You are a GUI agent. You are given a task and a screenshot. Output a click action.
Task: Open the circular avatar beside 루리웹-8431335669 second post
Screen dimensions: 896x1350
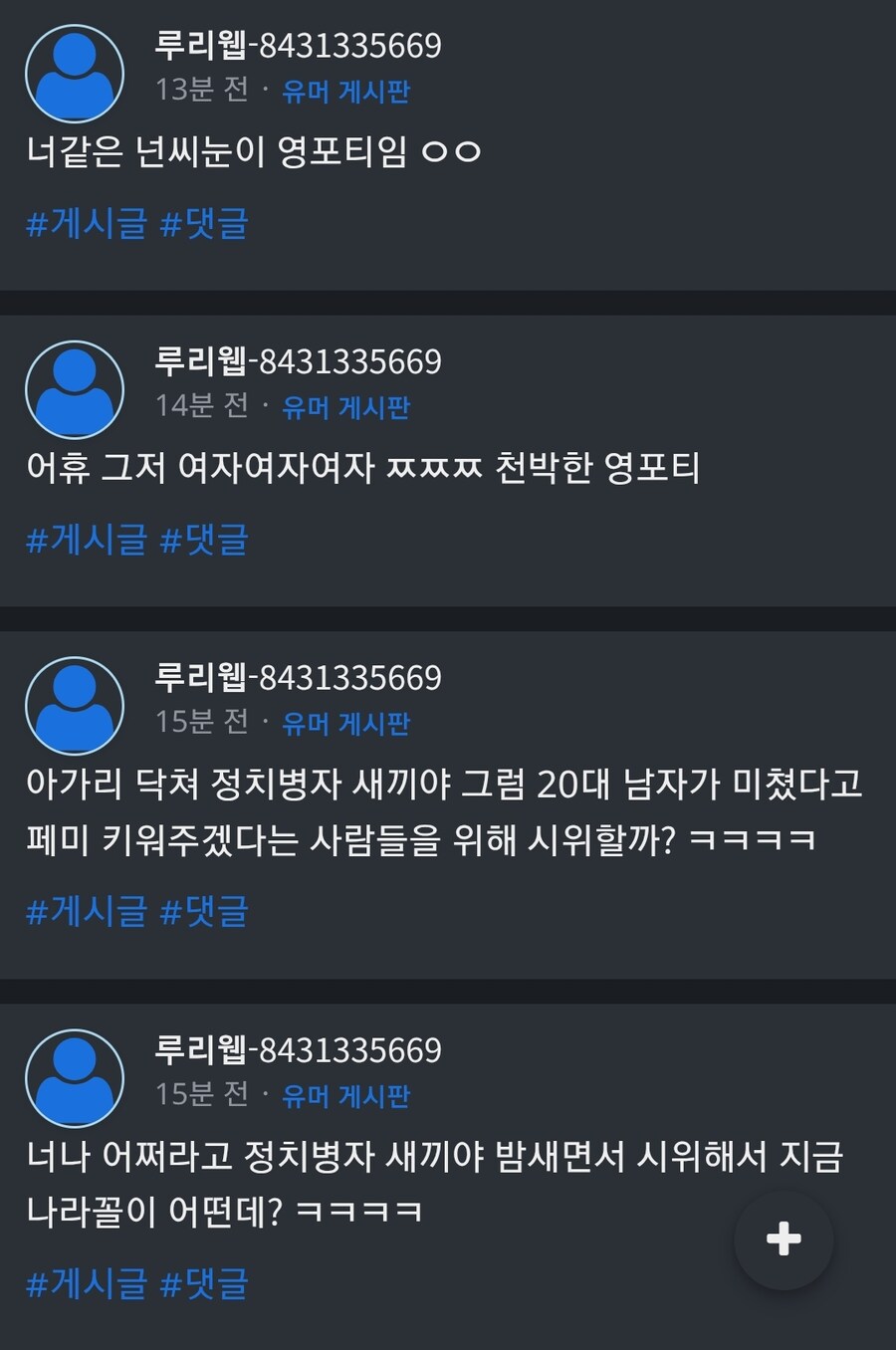coord(75,389)
